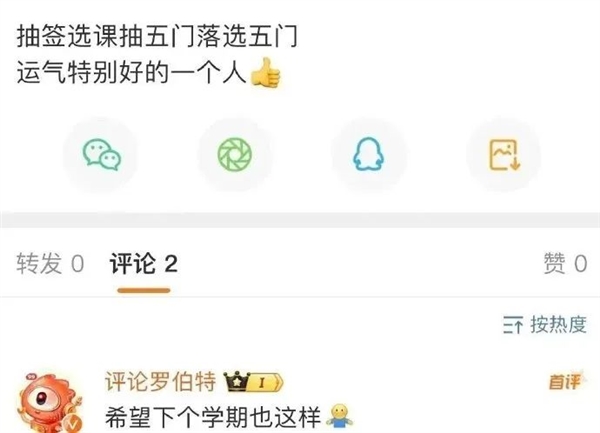Save post as image
Viewport: 600px width, 433px height.
coord(501,154)
